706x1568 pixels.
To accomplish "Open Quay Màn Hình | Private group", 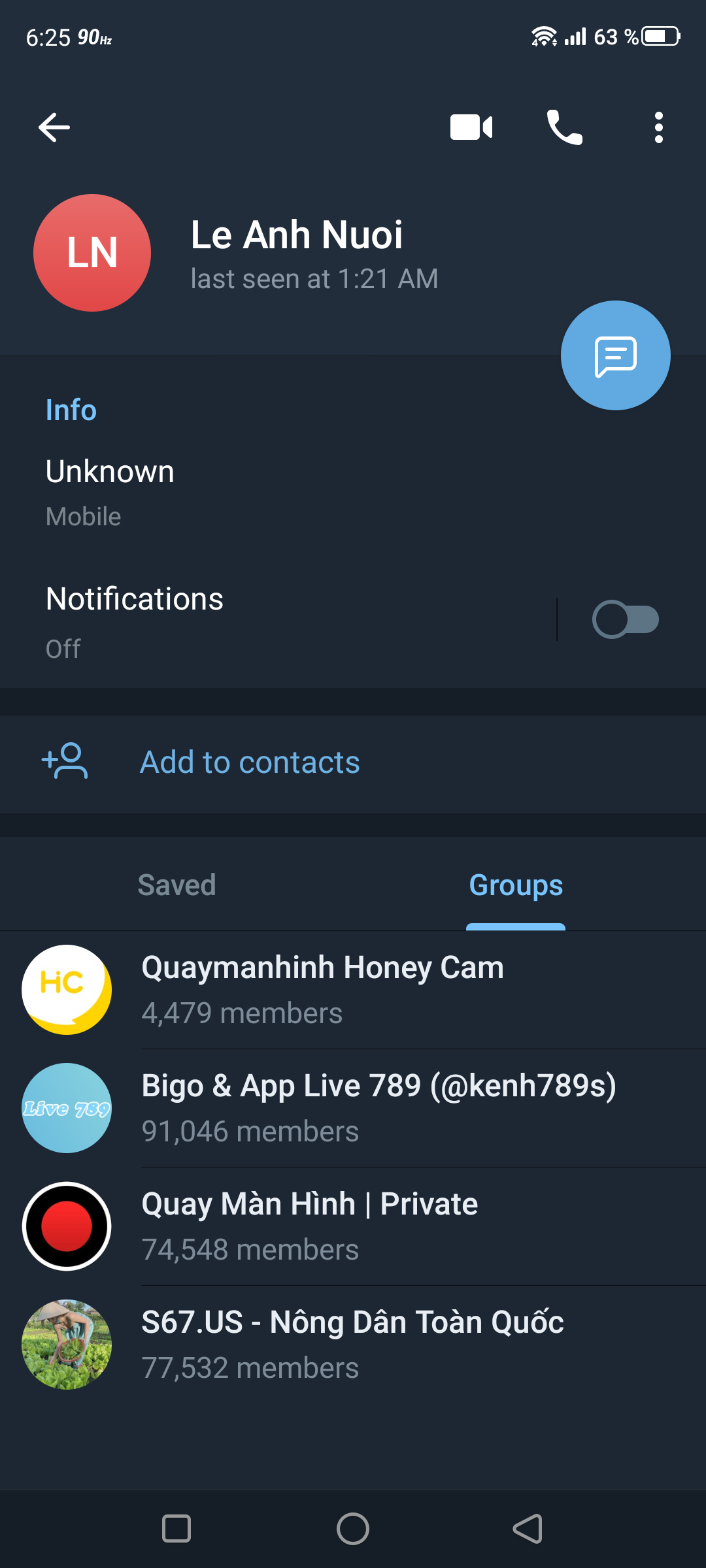I will pyautogui.click(x=353, y=1226).
